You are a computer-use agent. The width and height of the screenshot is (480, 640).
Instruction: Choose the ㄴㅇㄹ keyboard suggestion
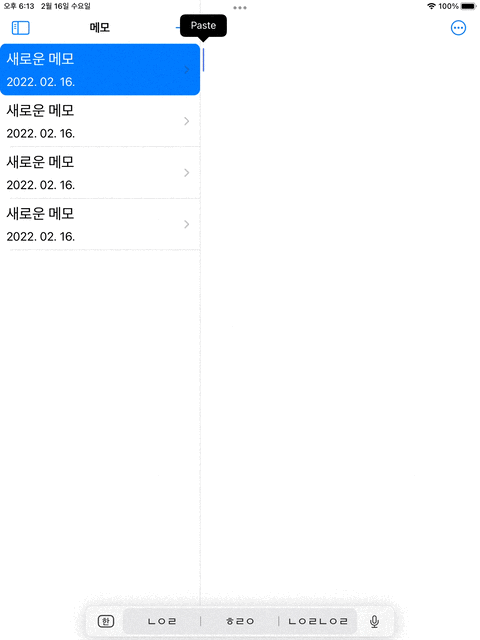[162, 621]
